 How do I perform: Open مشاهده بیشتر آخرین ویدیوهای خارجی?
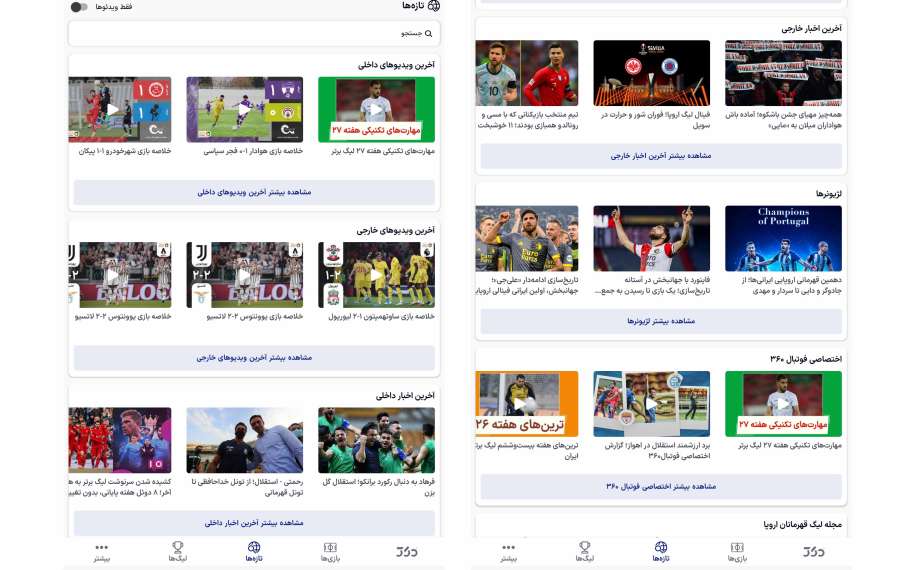tap(254, 357)
